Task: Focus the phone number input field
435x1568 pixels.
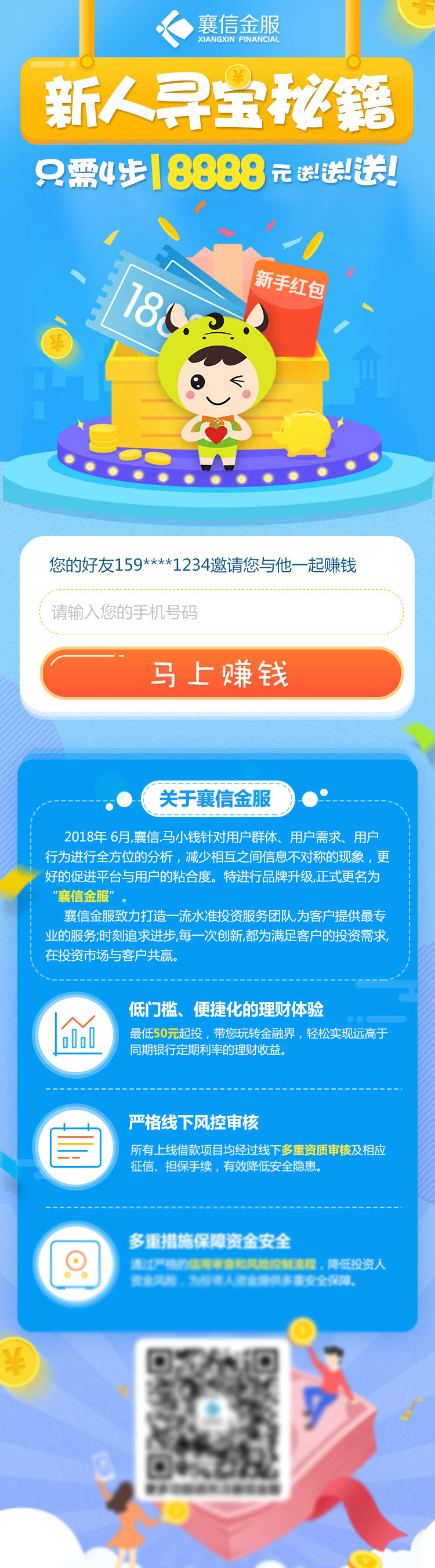Action: coord(221,612)
